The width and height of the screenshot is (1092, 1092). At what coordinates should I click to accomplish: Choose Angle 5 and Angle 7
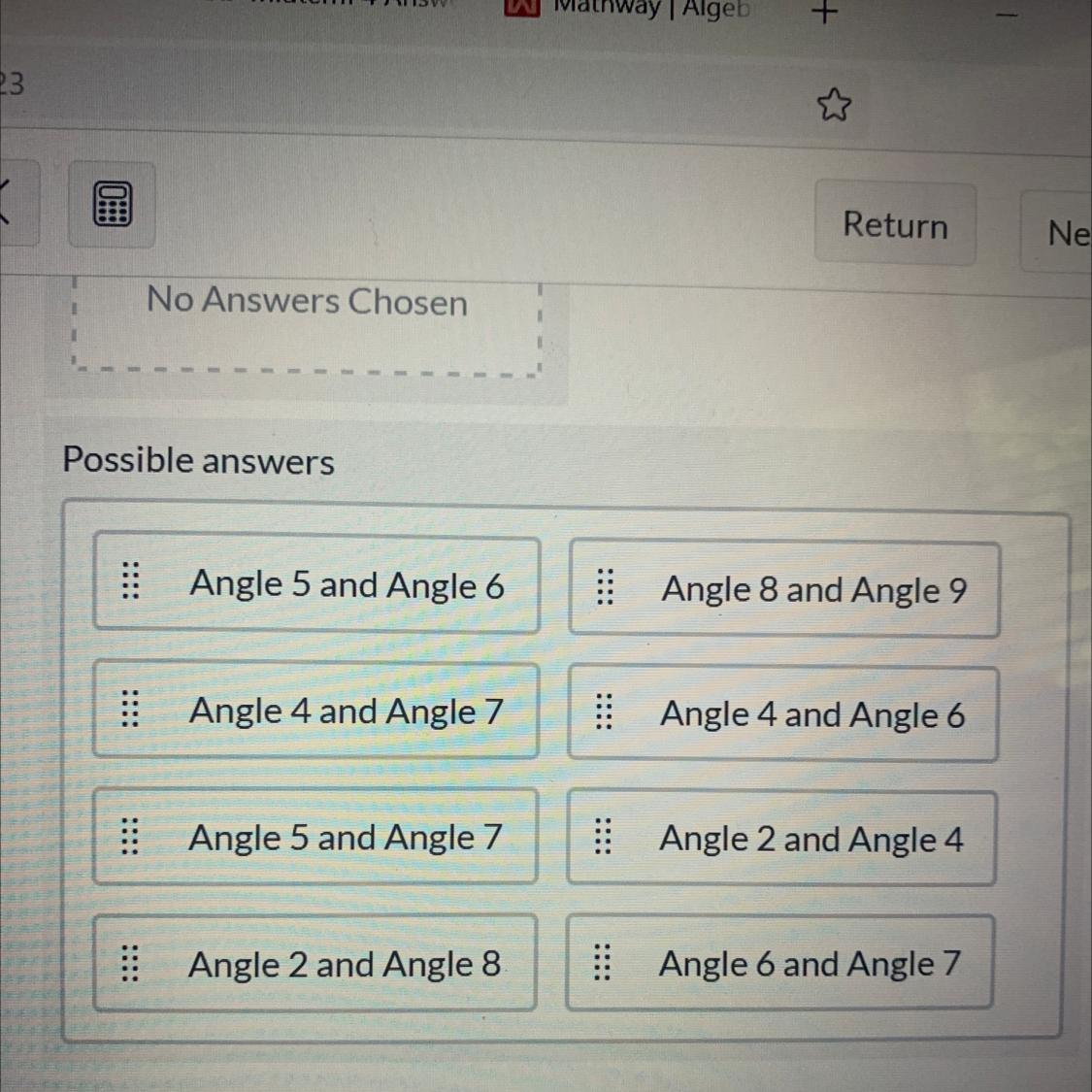[x=314, y=837]
